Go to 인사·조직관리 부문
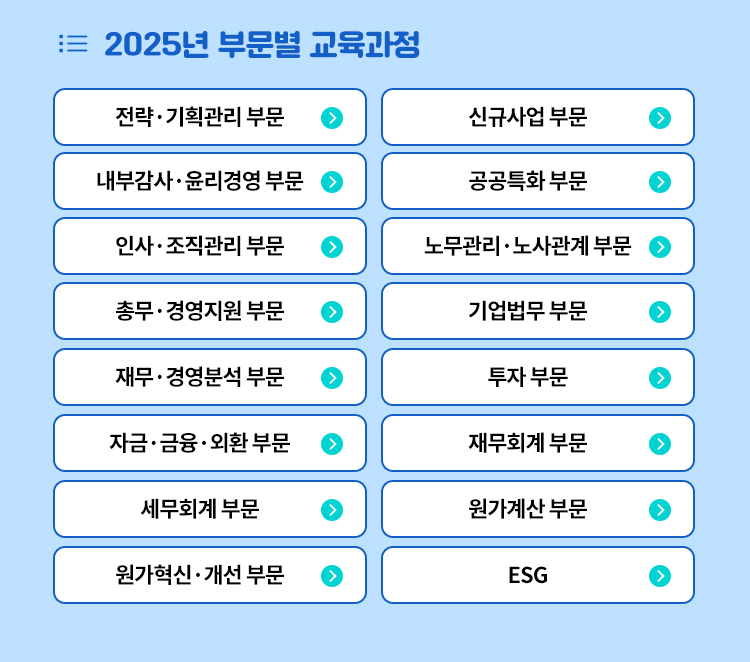This screenshot has height=662, width=750. coord(210,246)
